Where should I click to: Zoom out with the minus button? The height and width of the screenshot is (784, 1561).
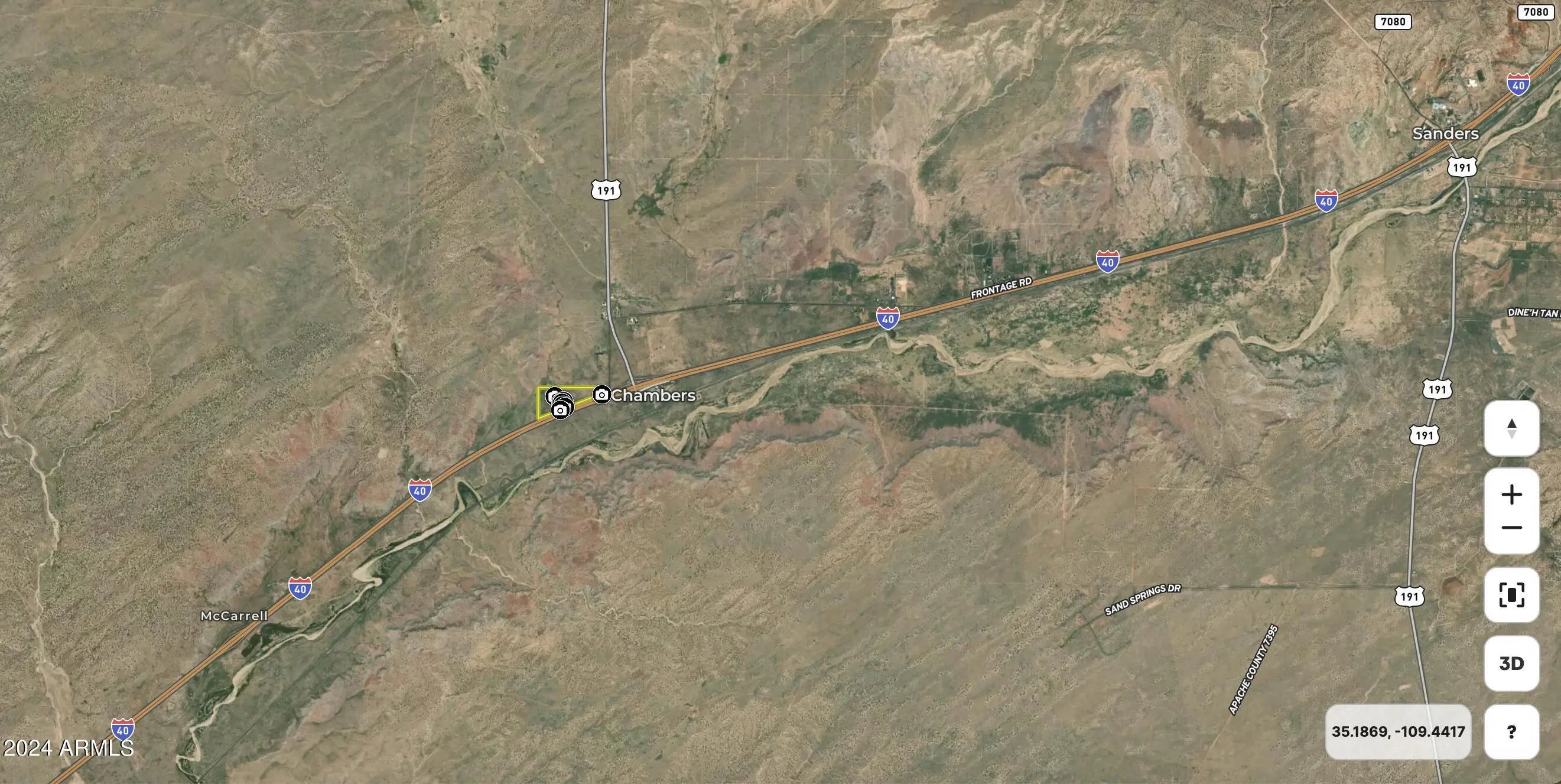click(x=1511, y=528)
